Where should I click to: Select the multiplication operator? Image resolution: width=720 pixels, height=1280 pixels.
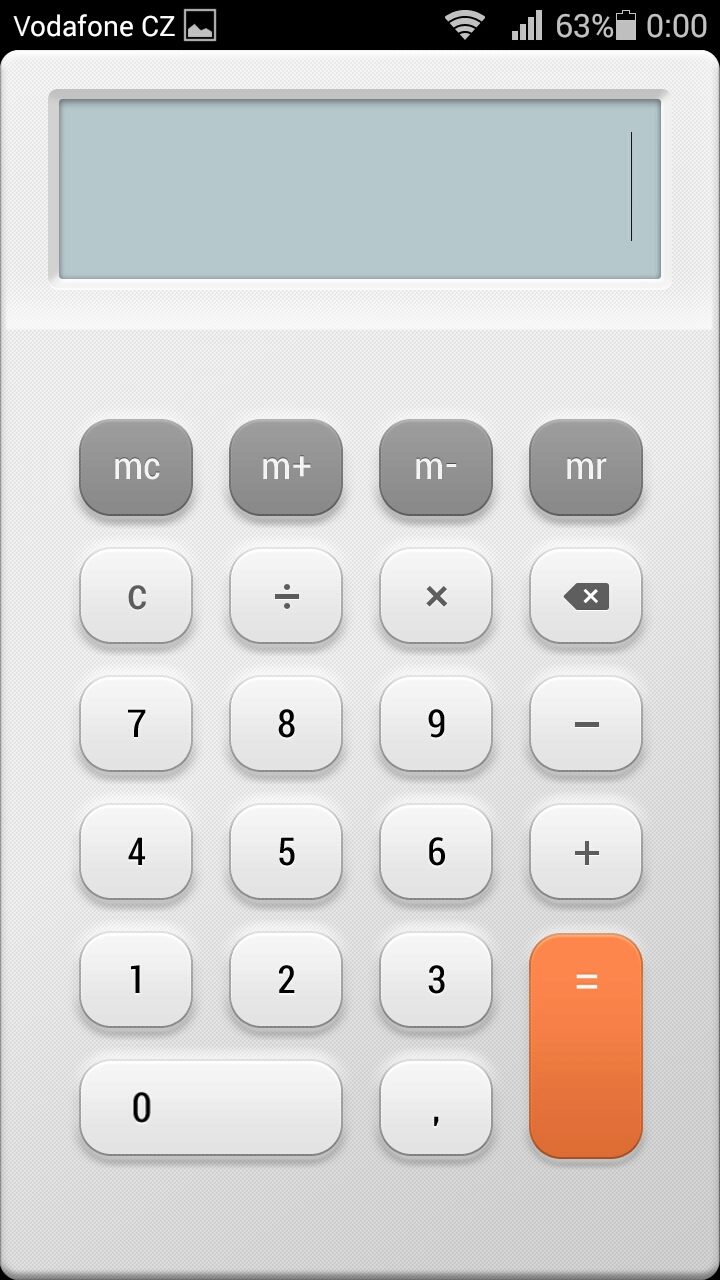(x=436, y=595)
